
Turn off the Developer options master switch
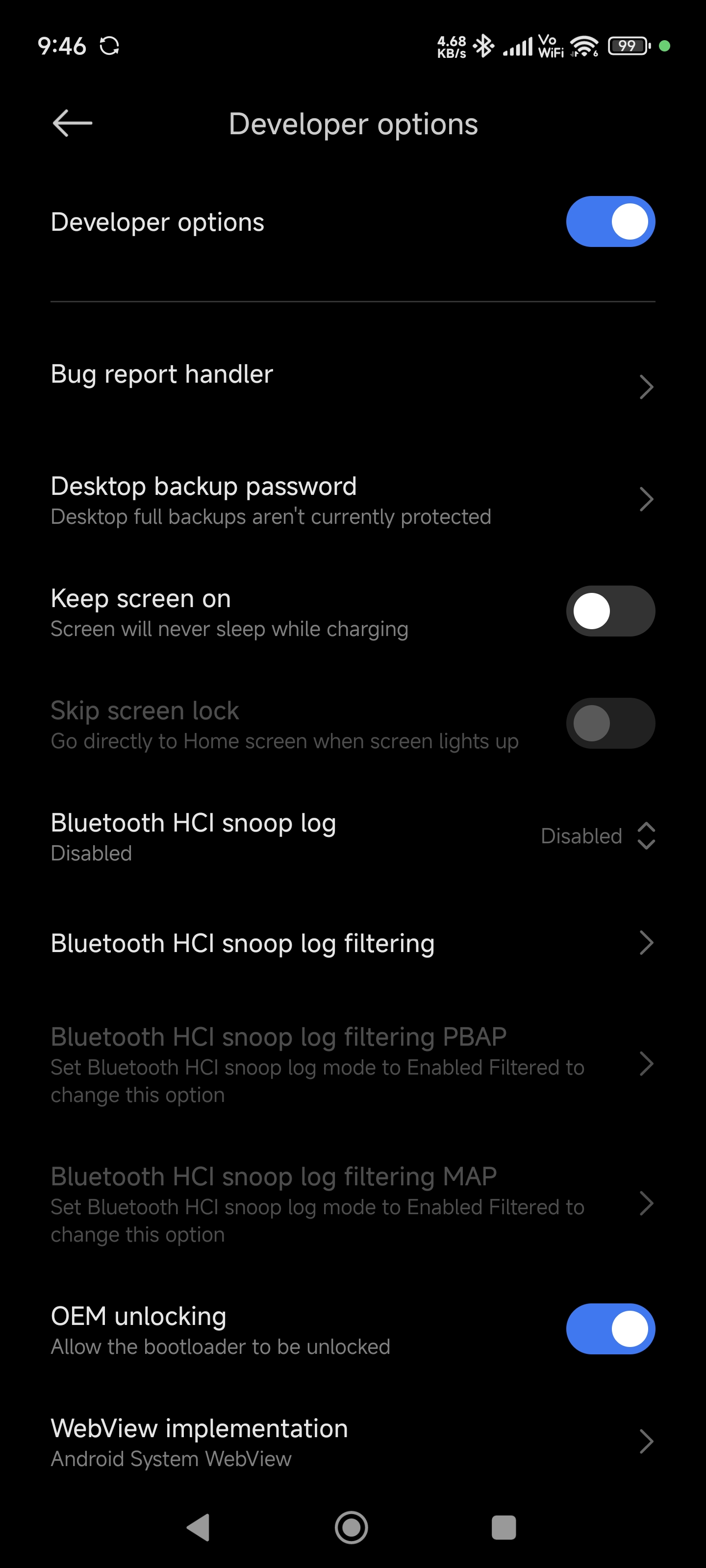(610, 221)
